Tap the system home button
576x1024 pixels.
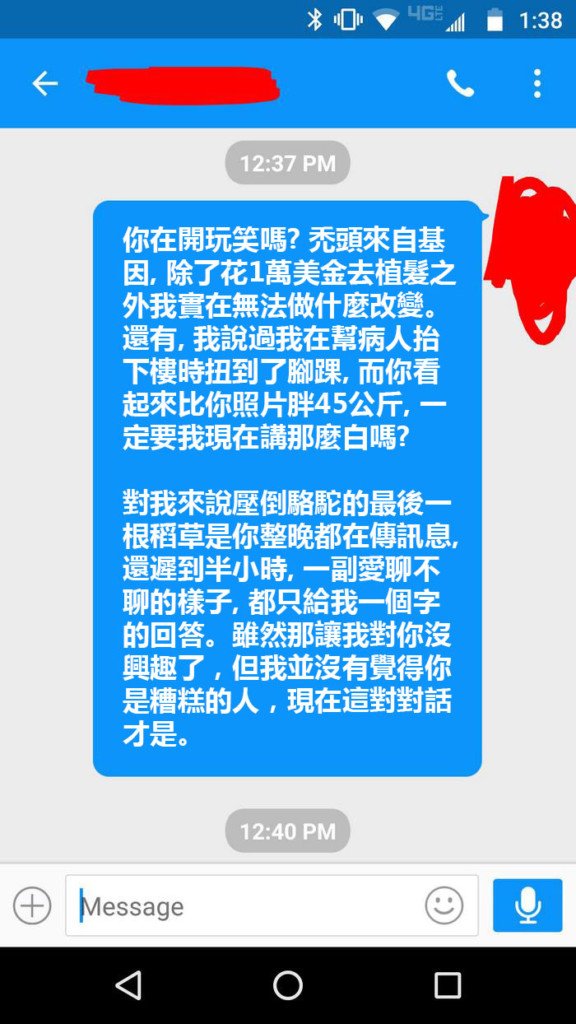click(287, 985)
